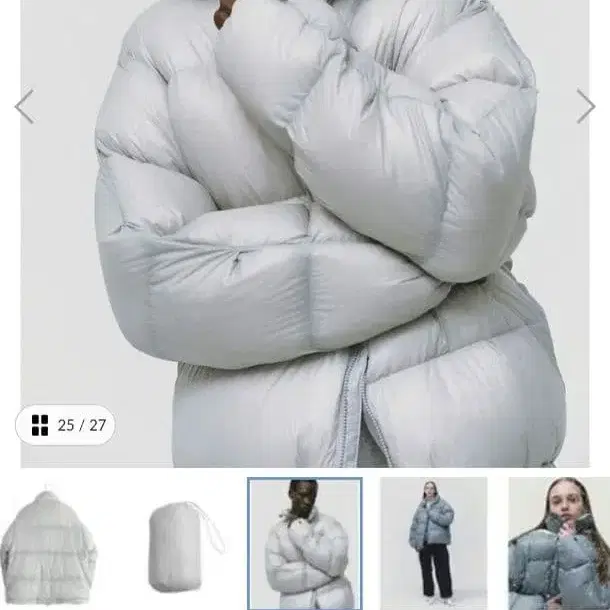The width and height of the screenshot is (610, 610).
Task: Advance to the next product photo
Action: pyautogui.click(x=585, y=106)
